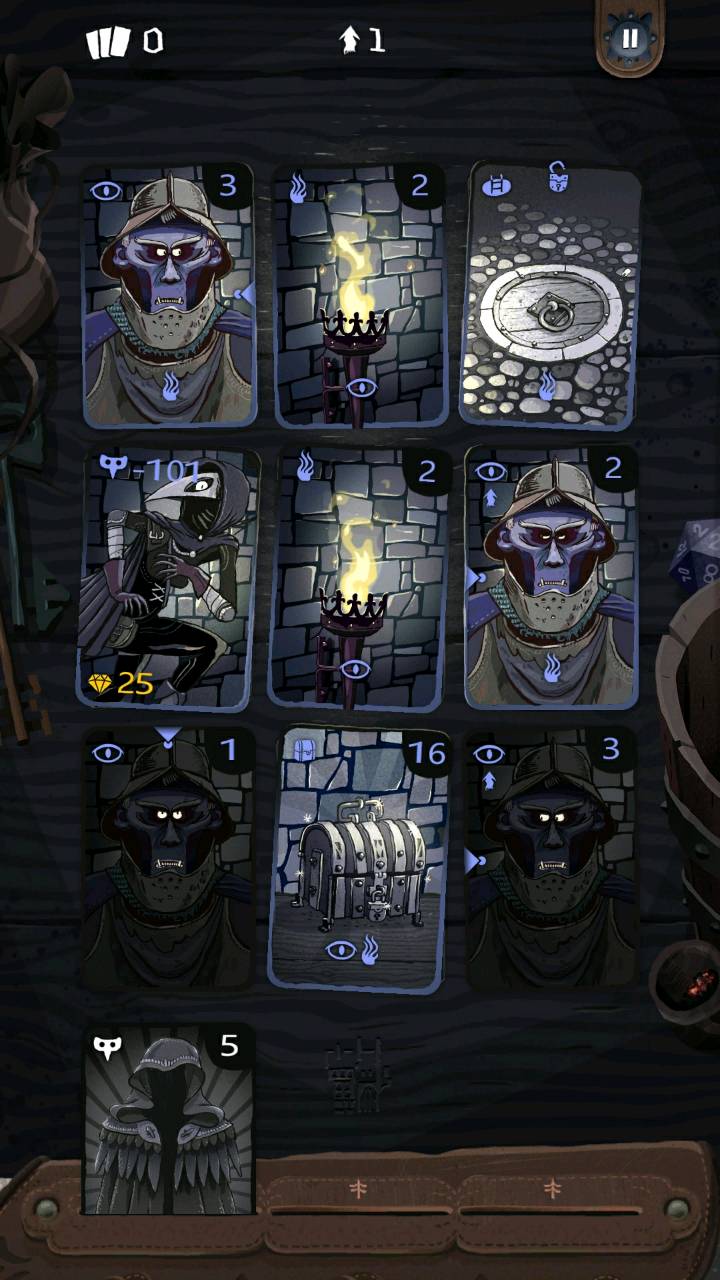Select the thief character card
Screen dimensions: 720x1280
(x=168, y=577)
